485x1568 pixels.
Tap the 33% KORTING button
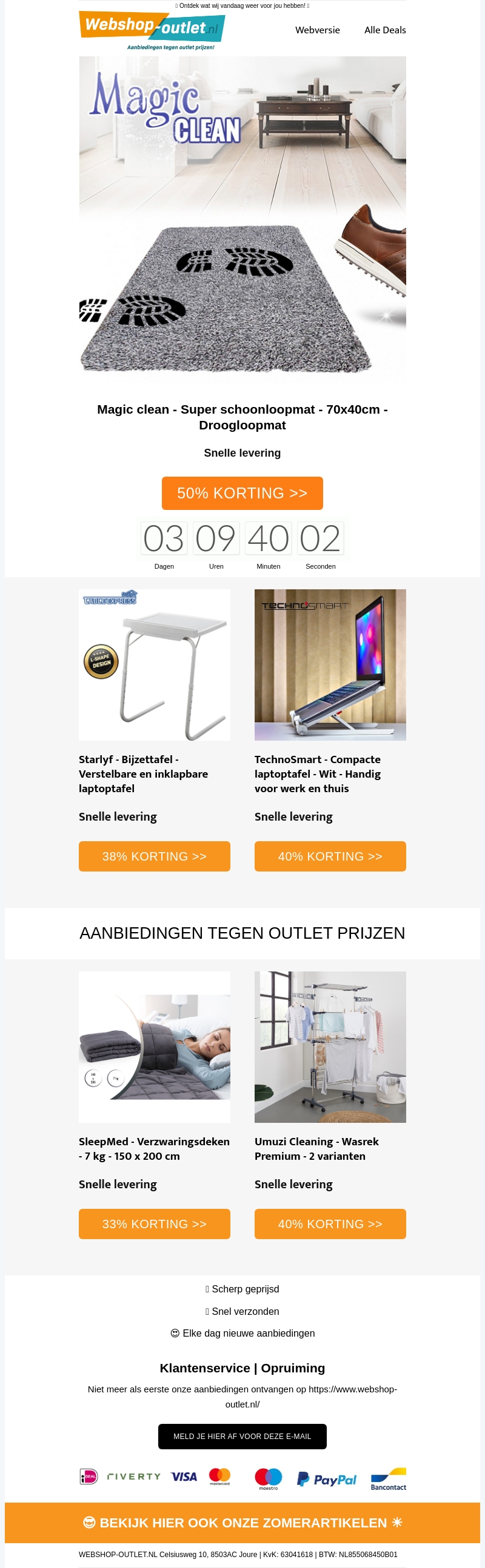pos(154,1223)
